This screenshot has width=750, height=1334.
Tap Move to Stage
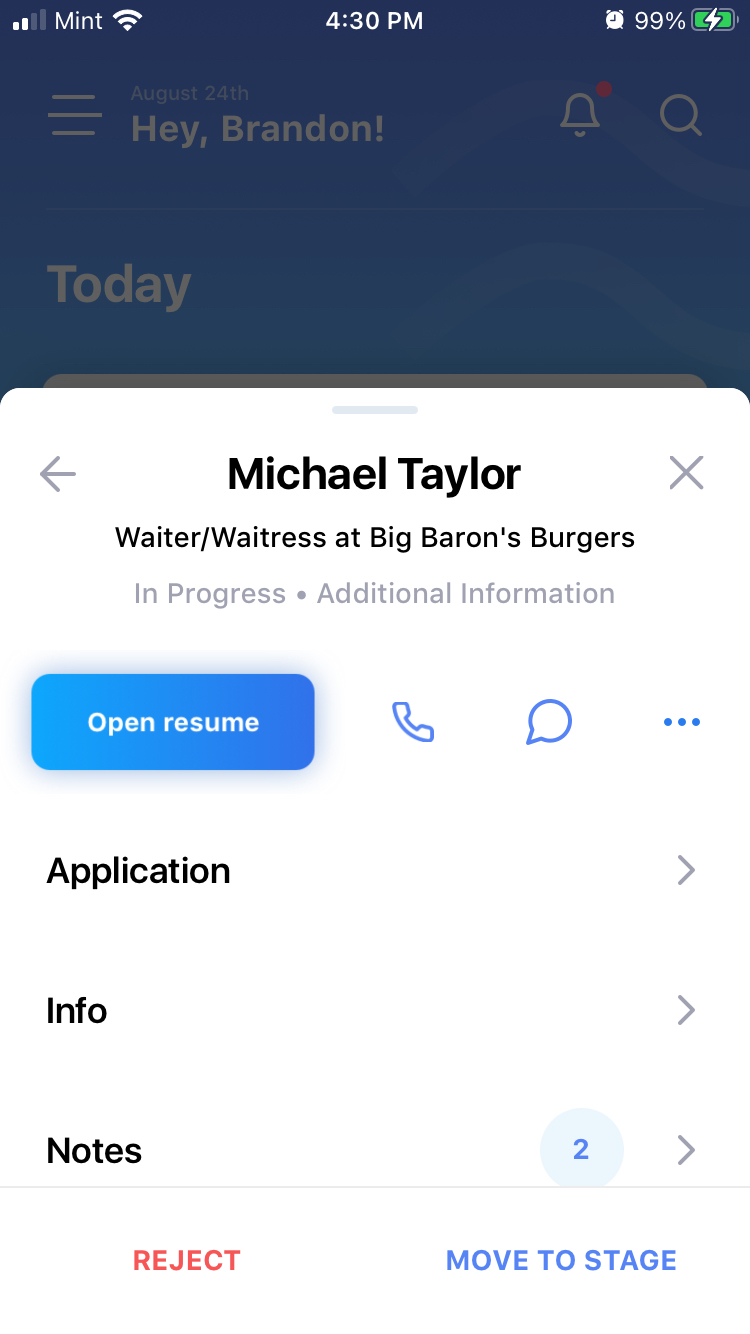(x=561, y=1260)
